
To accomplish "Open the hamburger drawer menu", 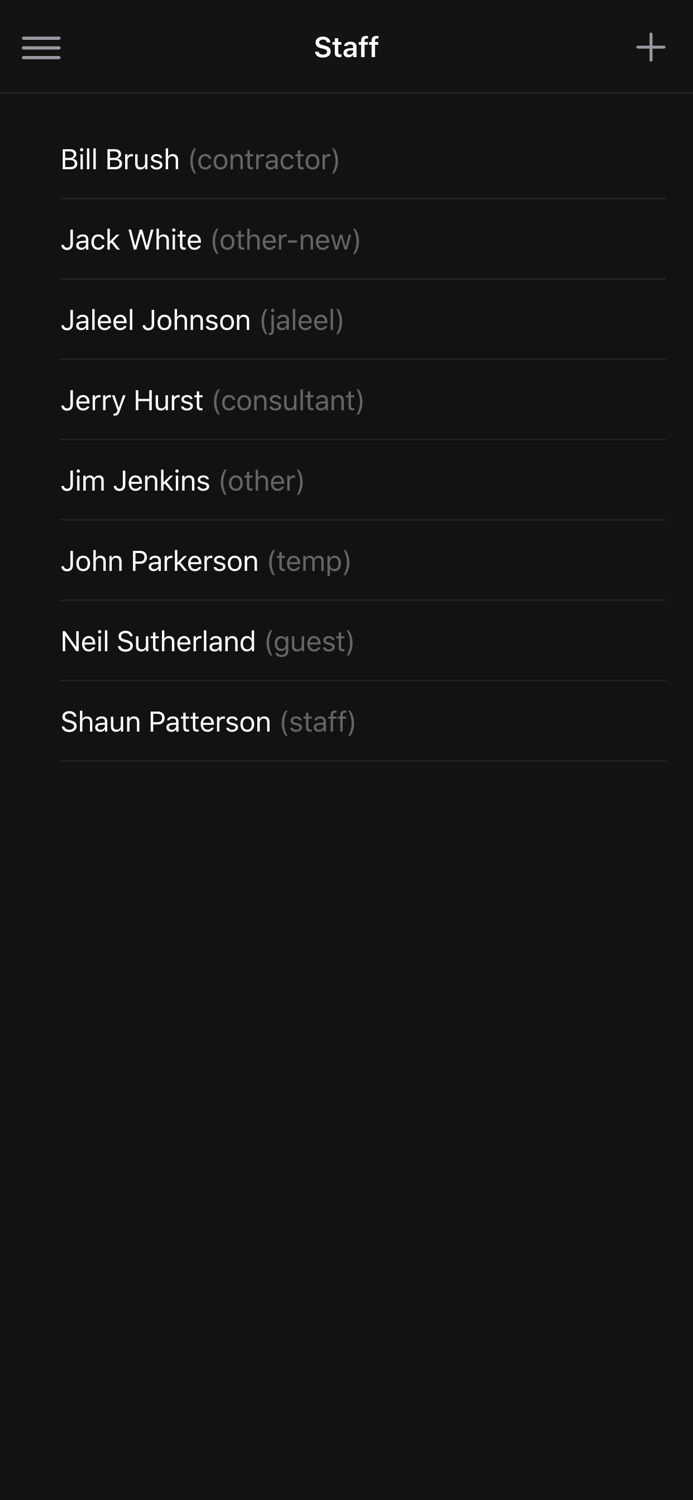I will 41,48.
